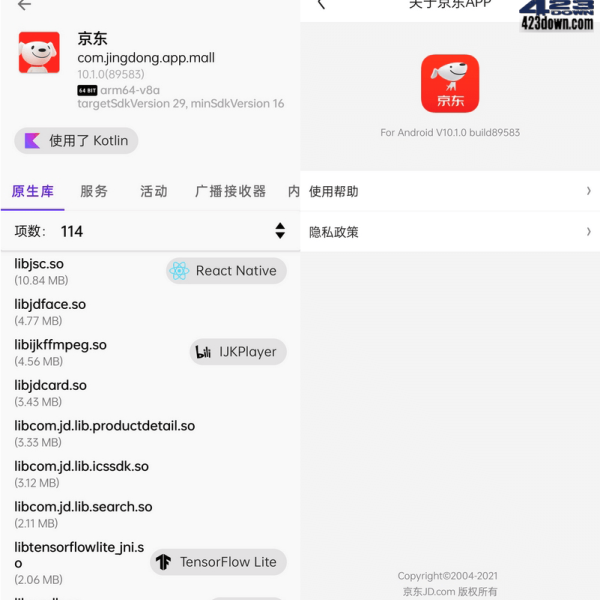
Task: Tap the 使用了 Kotlin chip
Action: point(76,141)
